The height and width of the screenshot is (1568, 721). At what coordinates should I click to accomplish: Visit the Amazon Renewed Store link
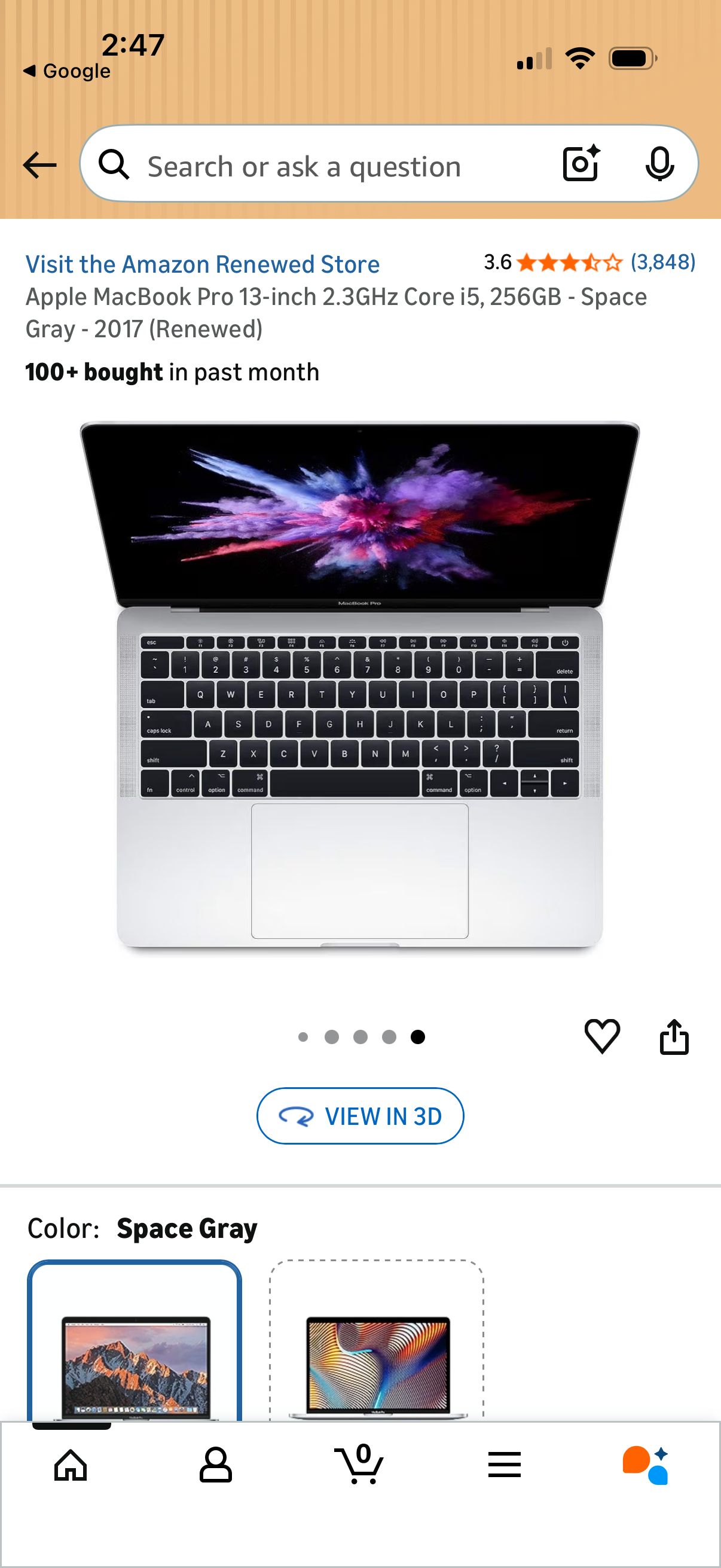coord(202,264)
